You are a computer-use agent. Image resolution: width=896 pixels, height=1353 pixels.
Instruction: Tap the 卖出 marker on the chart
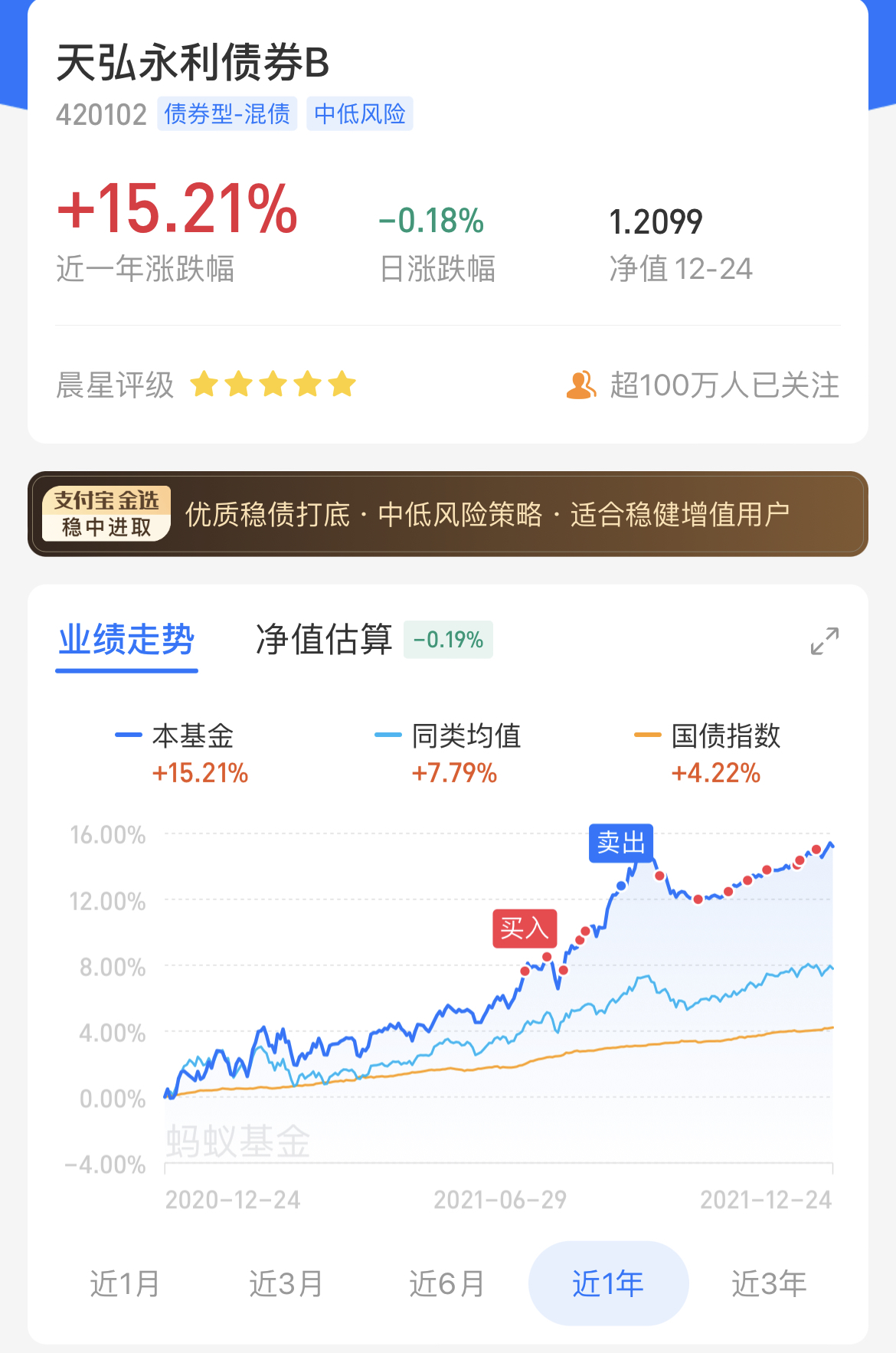click(621, 843)
